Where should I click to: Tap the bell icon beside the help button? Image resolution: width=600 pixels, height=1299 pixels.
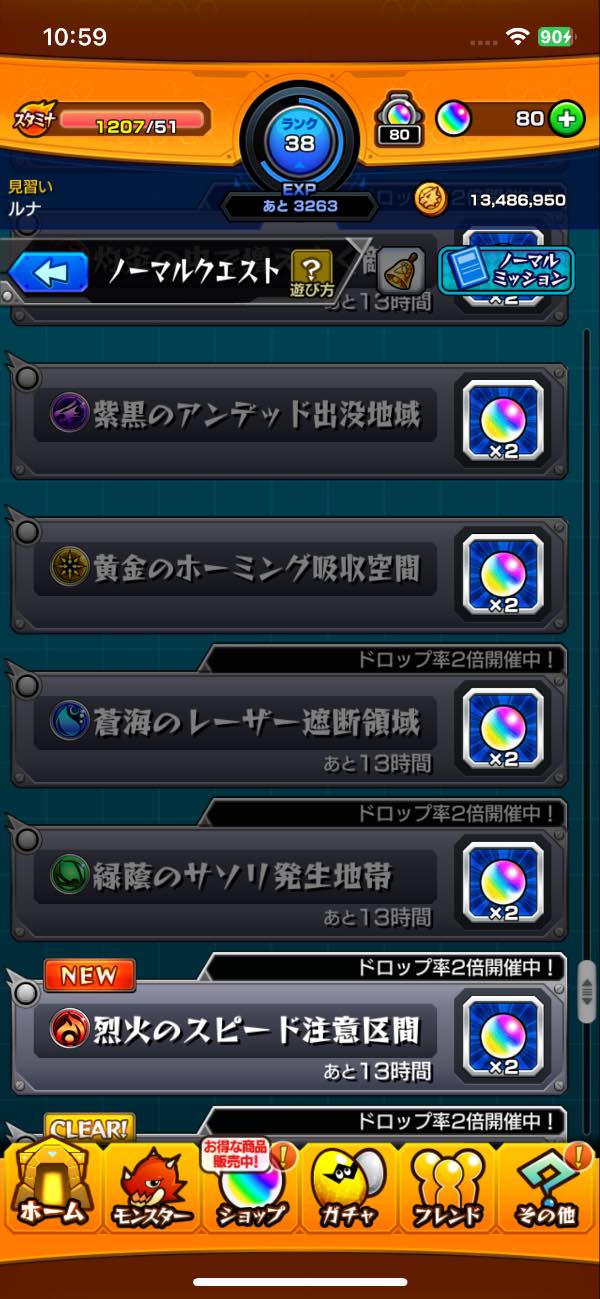coord(400,271)
